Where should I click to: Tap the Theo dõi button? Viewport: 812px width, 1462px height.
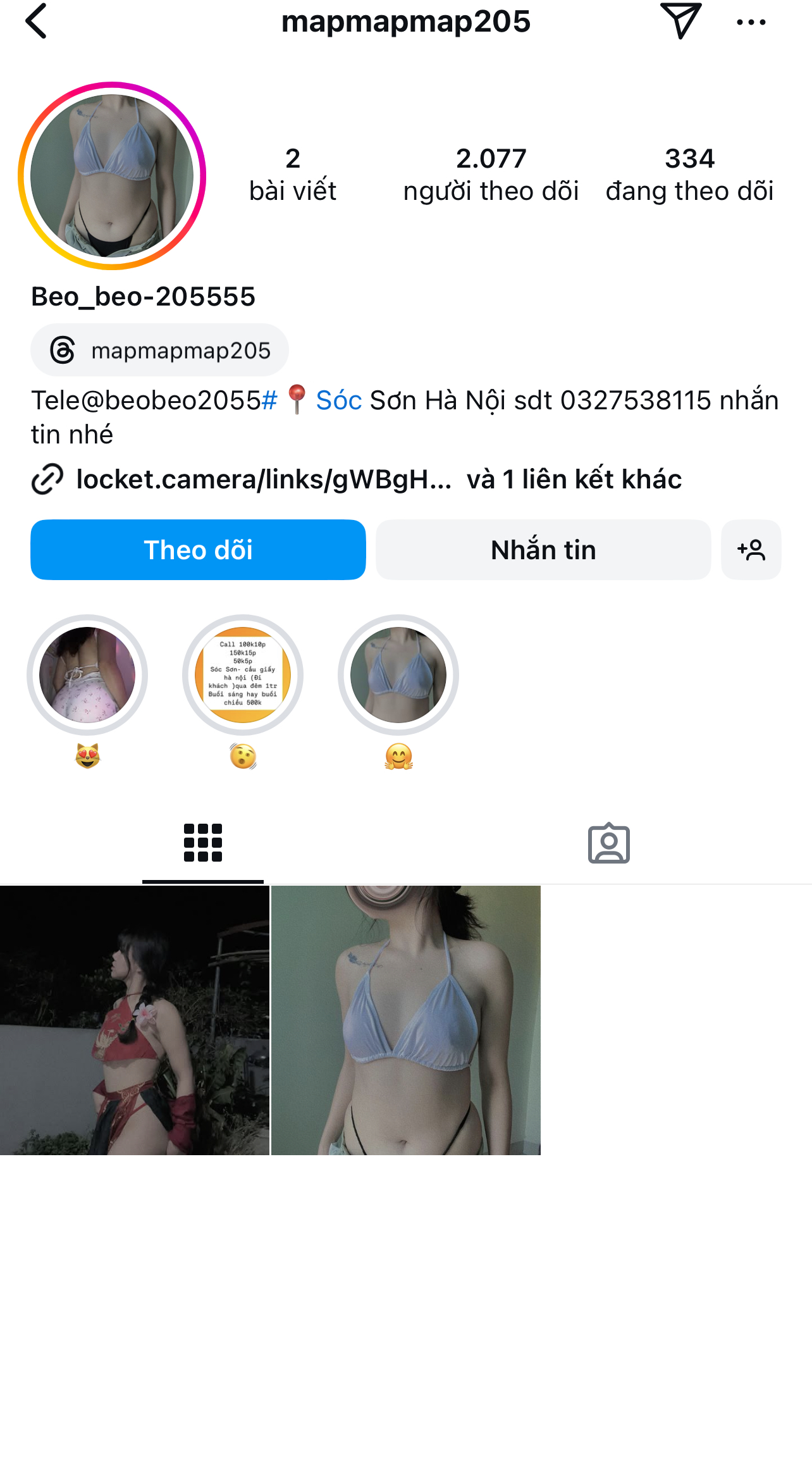coord(198,550)
